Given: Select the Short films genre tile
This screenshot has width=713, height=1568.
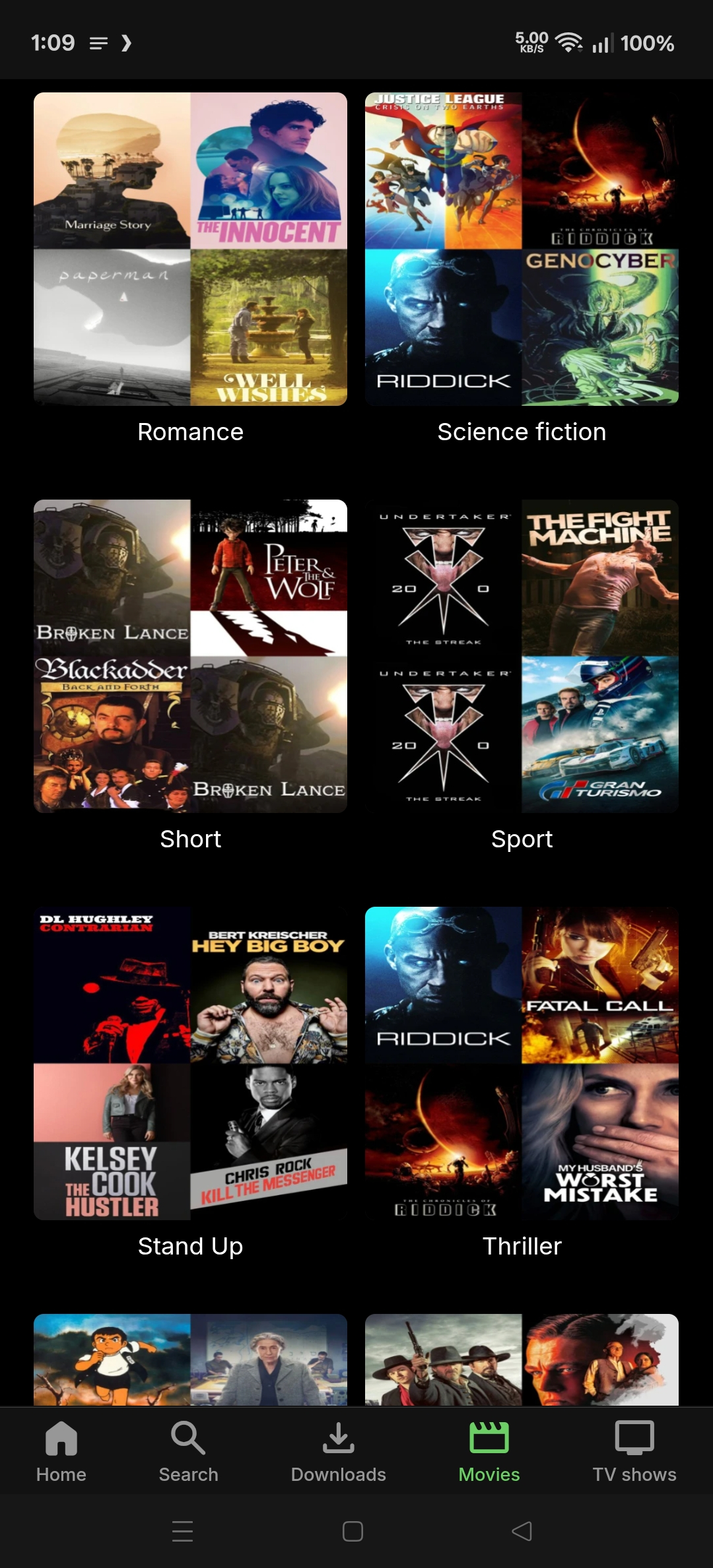Looking at the screenshot, I should [x=190, y=656].
